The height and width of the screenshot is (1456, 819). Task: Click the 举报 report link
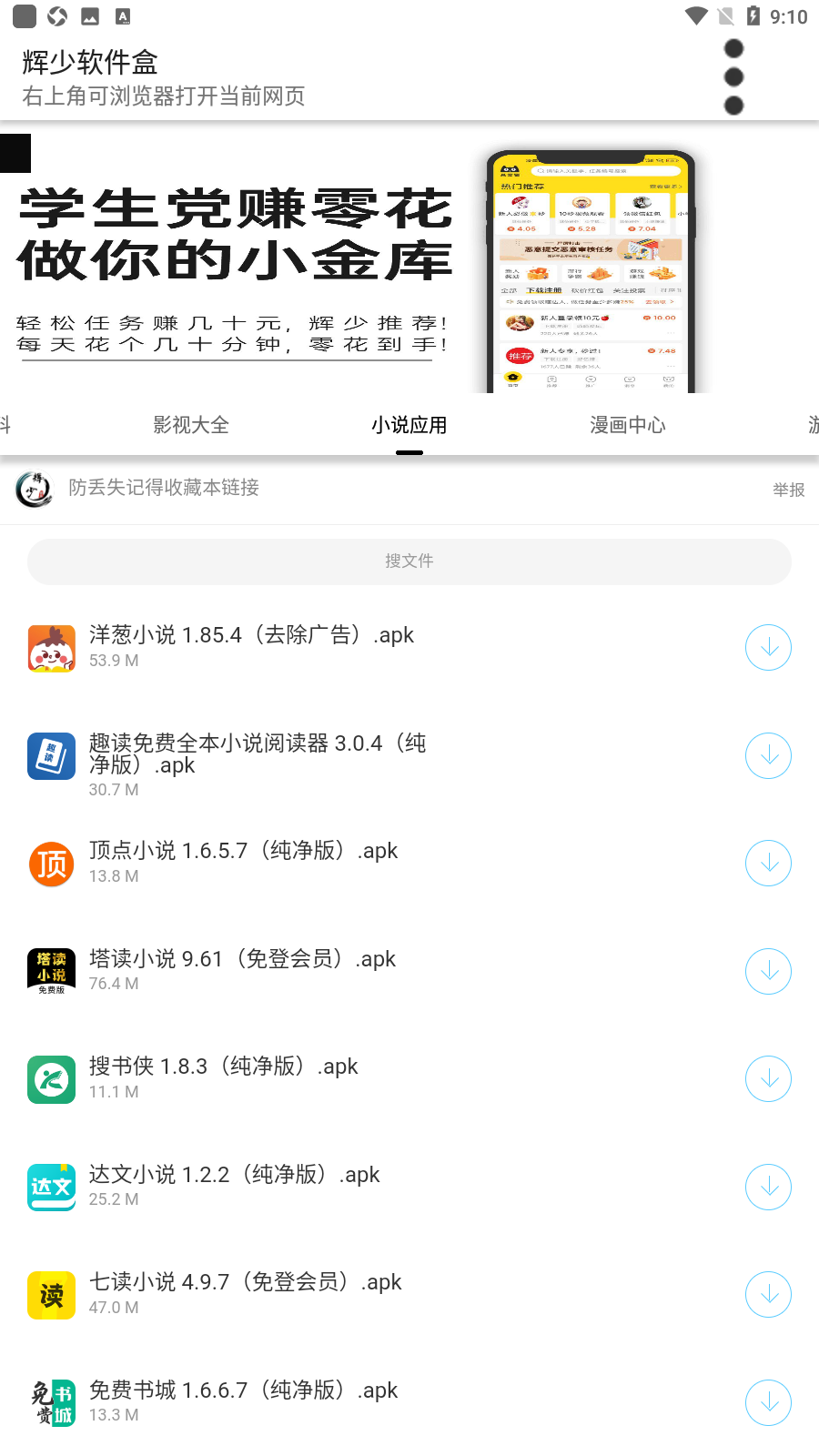point(784,488)
